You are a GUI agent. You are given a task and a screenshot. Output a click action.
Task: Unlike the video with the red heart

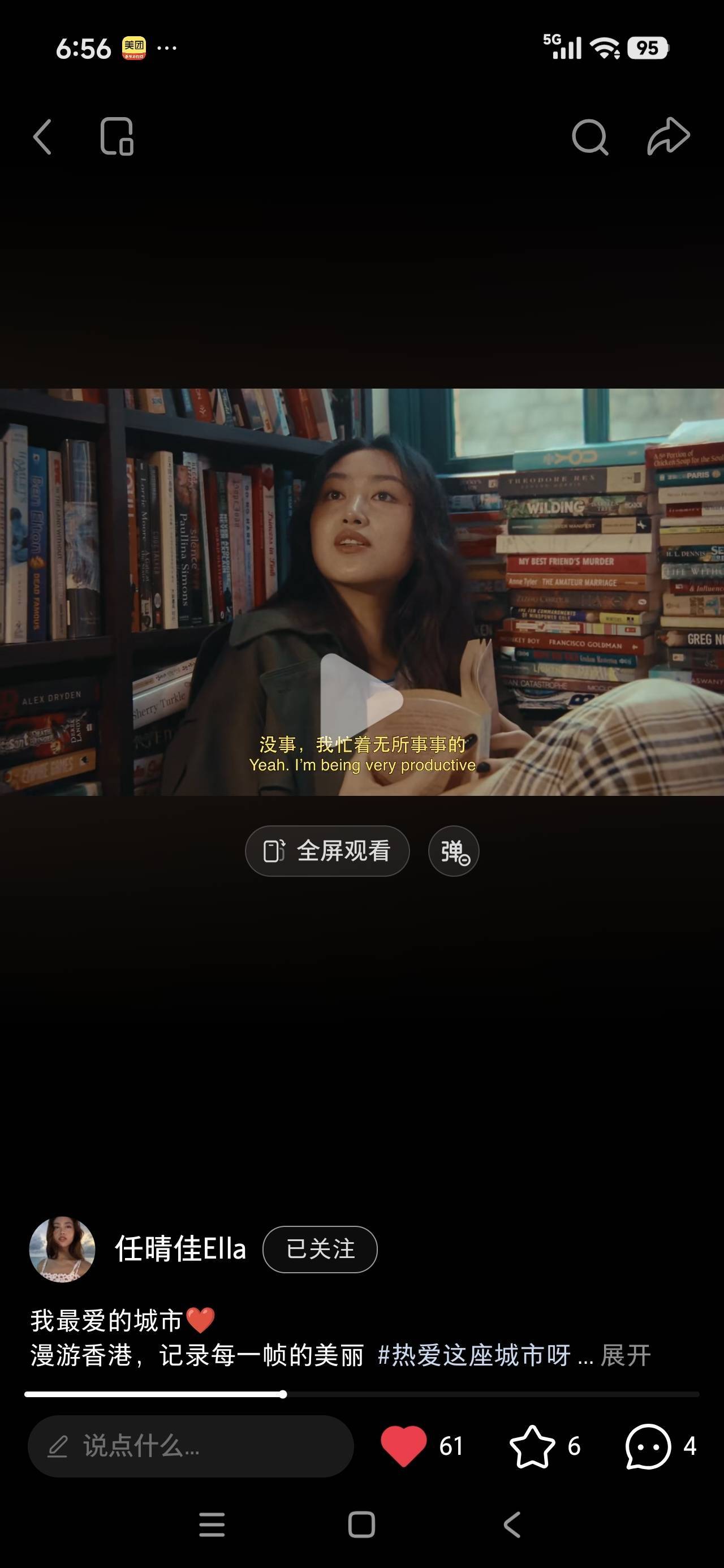404,1446
